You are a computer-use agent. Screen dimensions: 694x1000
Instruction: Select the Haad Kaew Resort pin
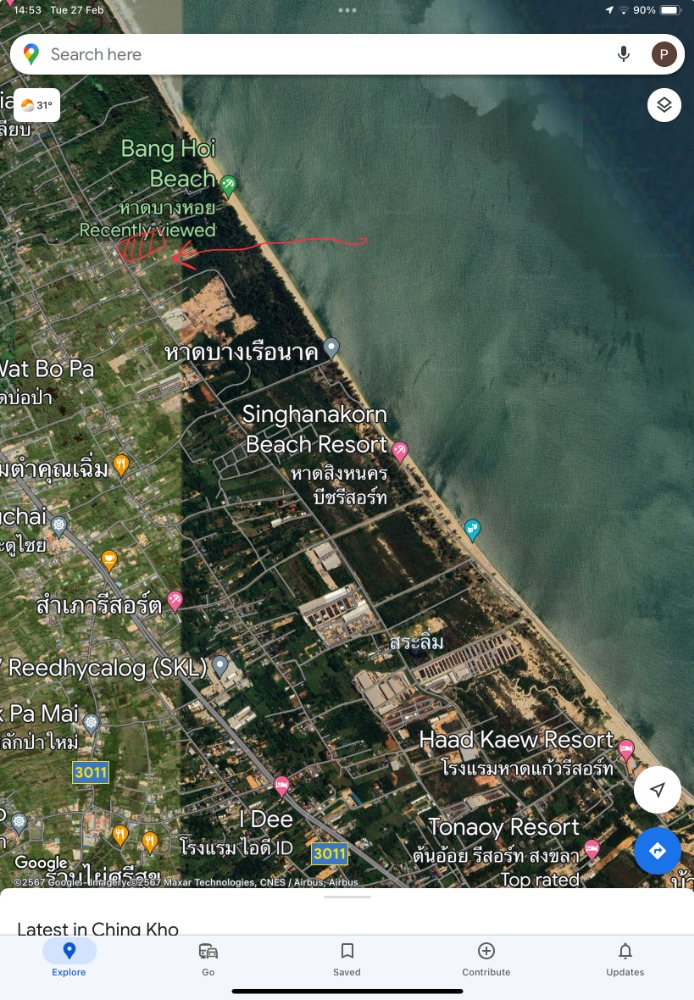click(626, 747)
